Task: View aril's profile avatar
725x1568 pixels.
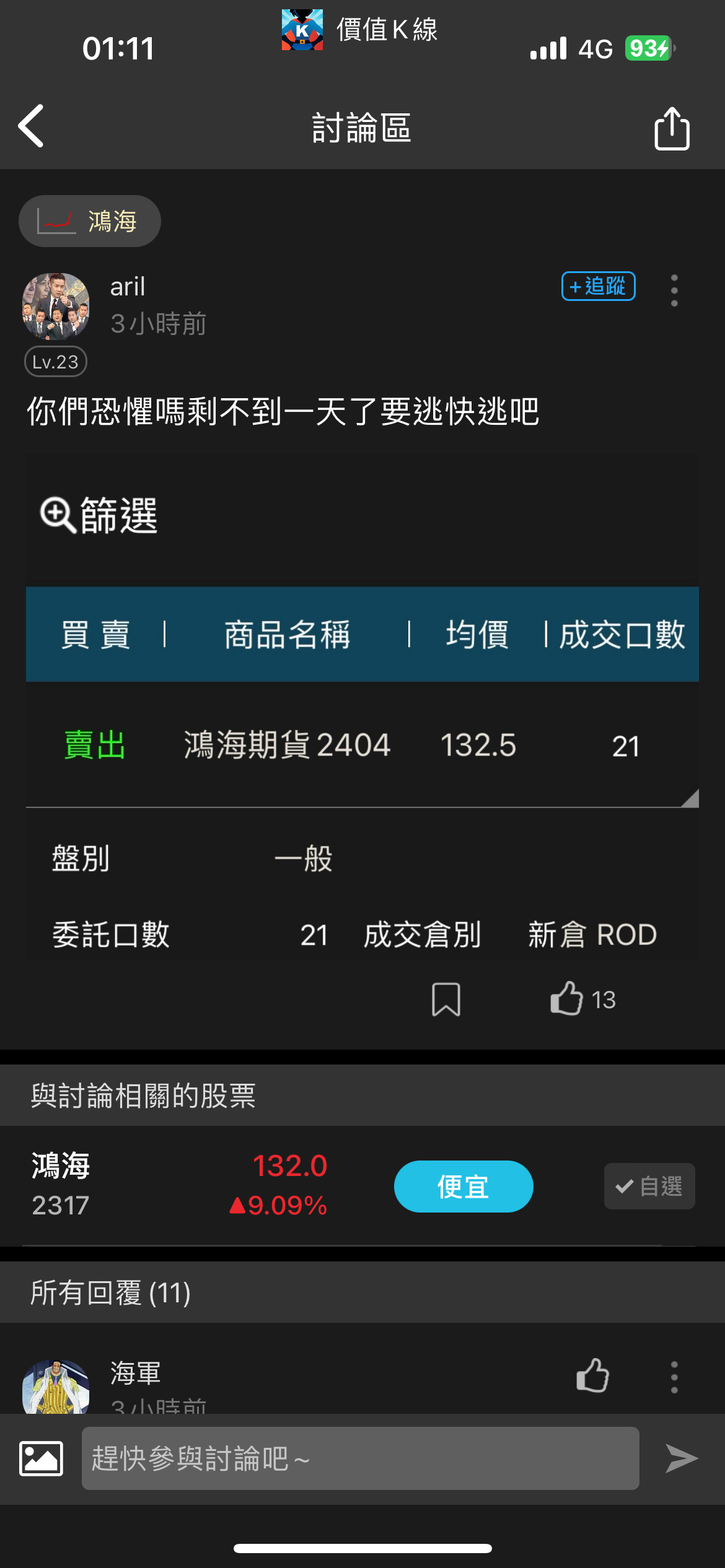Action: click(56, 307)
